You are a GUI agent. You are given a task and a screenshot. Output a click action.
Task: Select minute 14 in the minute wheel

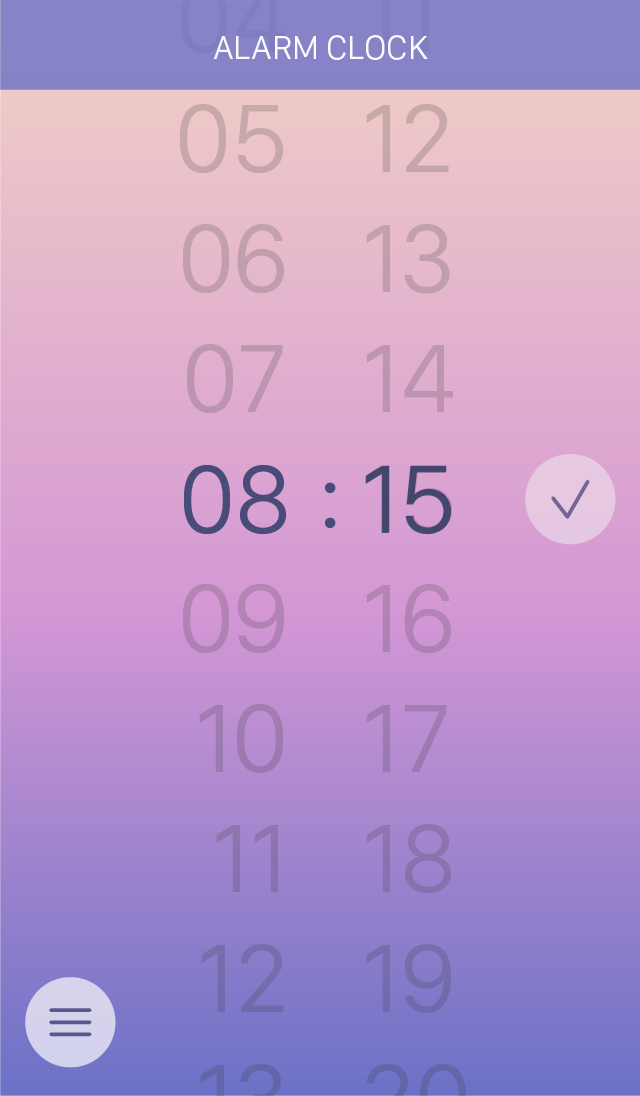(407, 379)
